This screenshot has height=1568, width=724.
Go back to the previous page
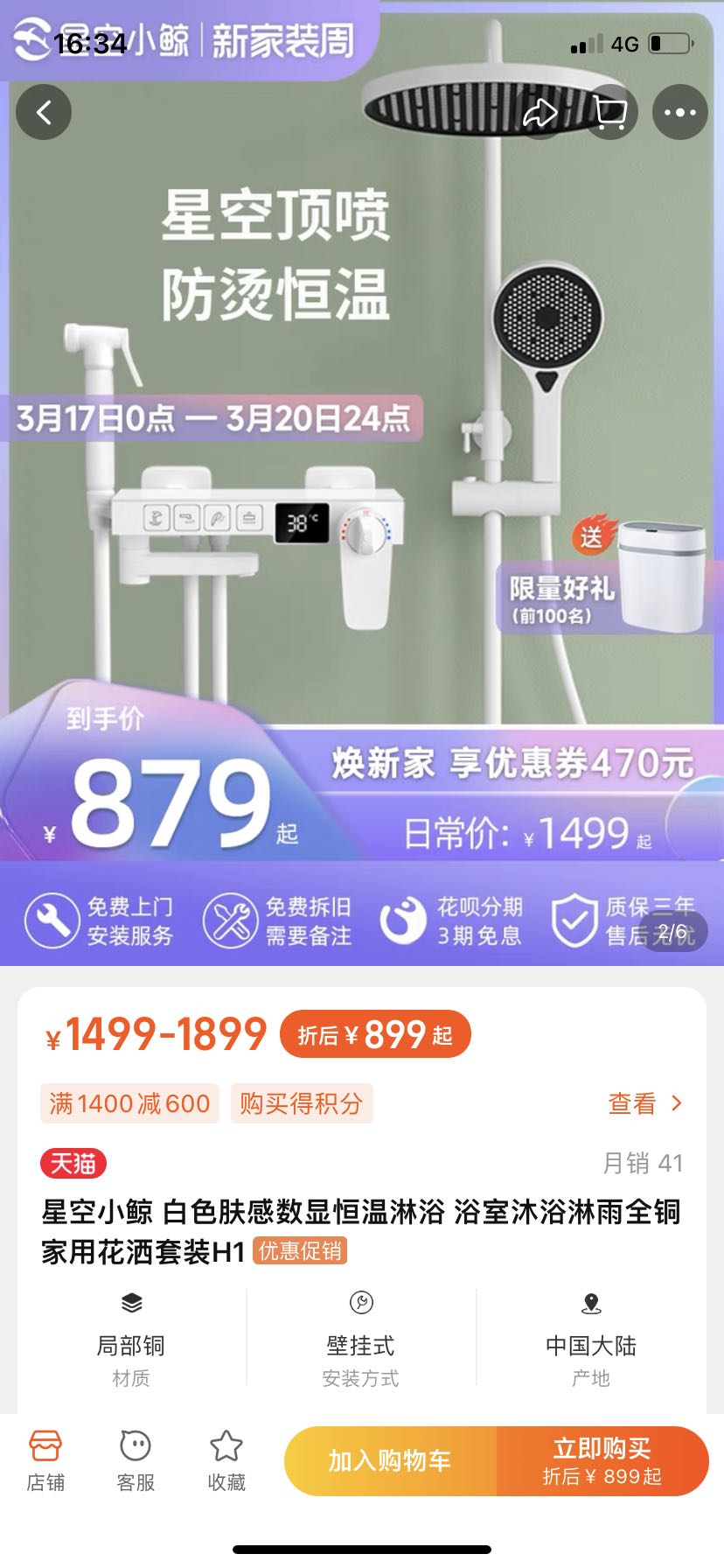[44, 112]
